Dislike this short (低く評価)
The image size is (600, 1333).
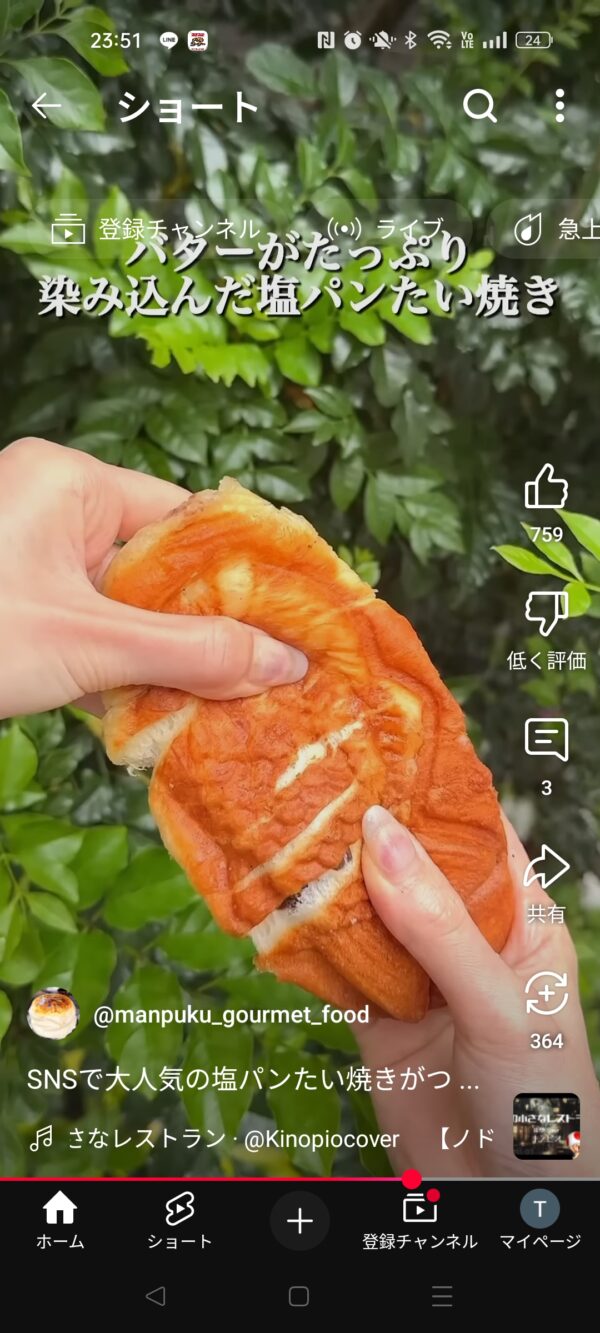point(546,615)
